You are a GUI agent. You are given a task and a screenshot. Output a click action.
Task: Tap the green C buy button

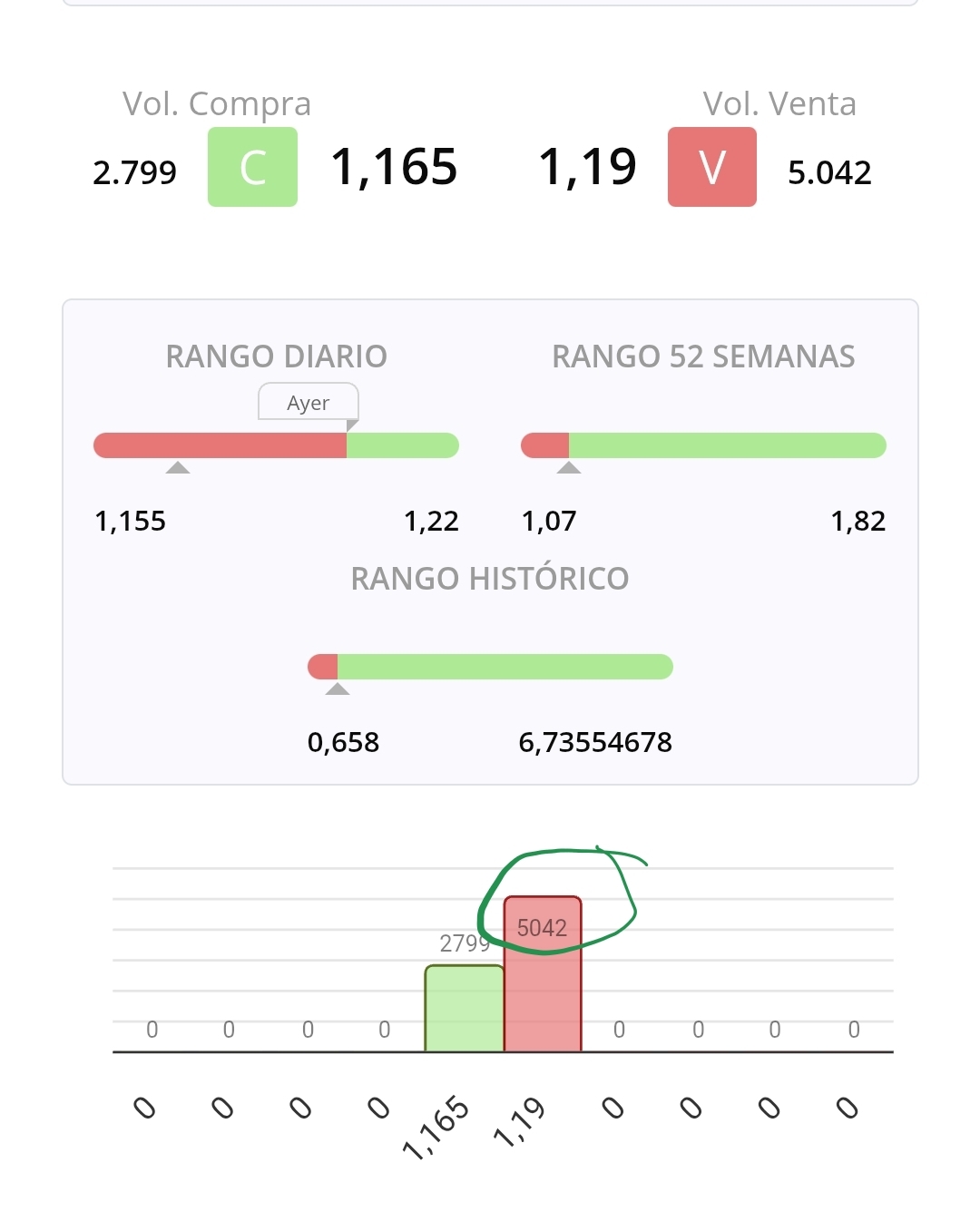[x=252, y=167]
